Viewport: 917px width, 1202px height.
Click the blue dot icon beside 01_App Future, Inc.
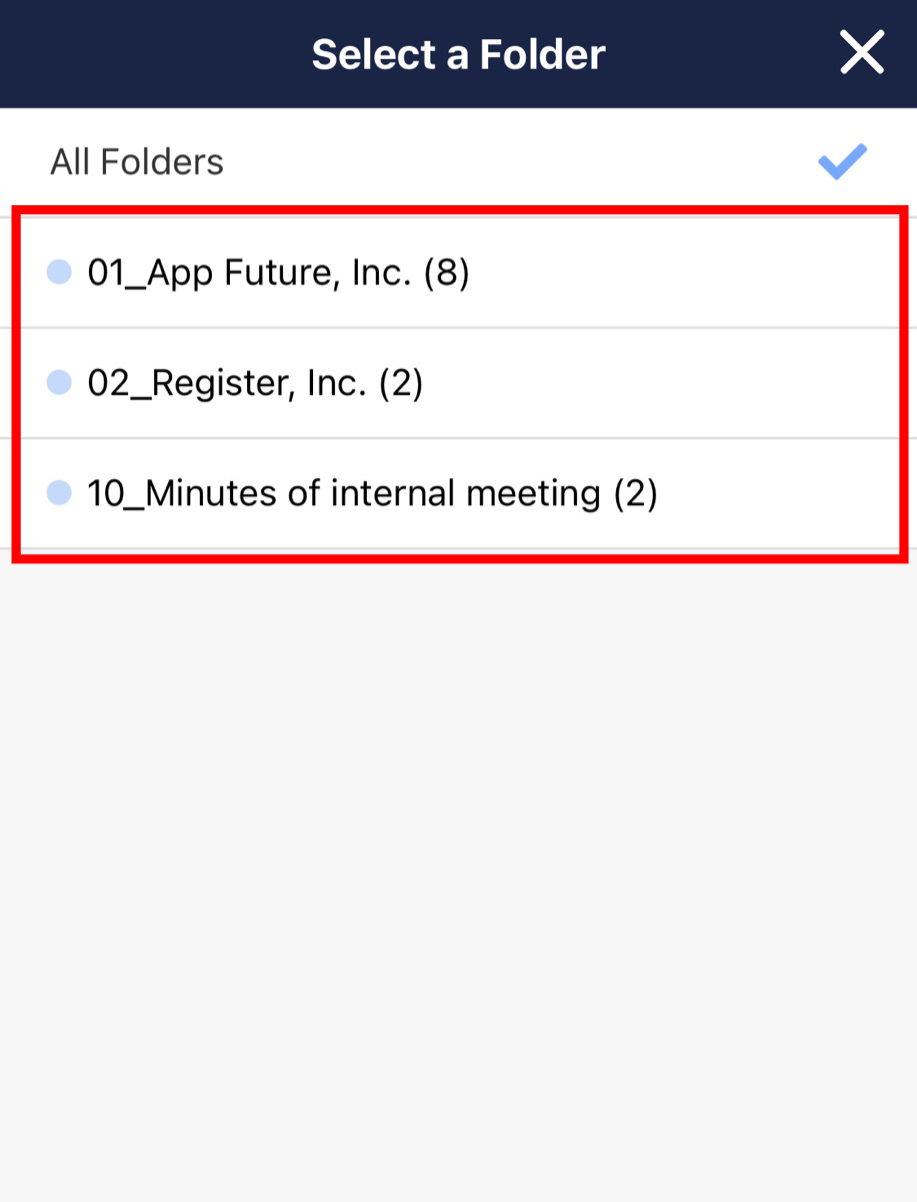point(59,272)
